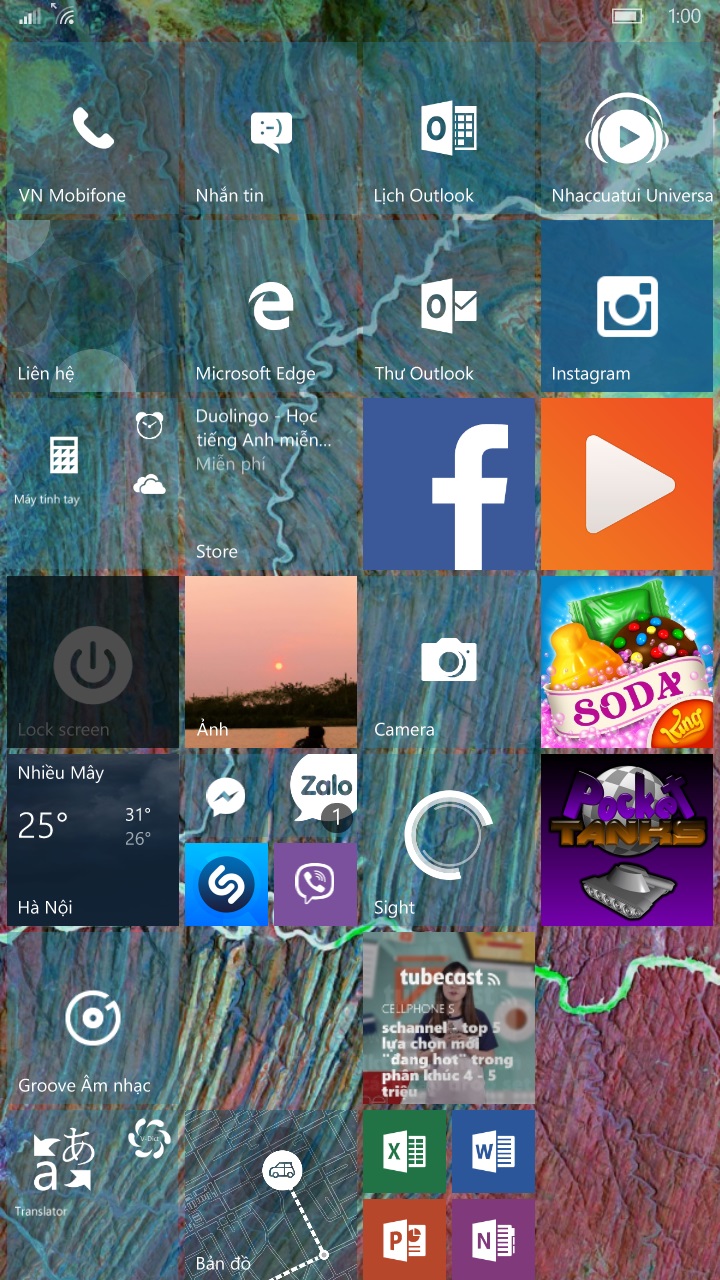Open VN Mobifone dialer
Image resolution: width=720 pixels, height=1280 pixels.
click(92, 128)
